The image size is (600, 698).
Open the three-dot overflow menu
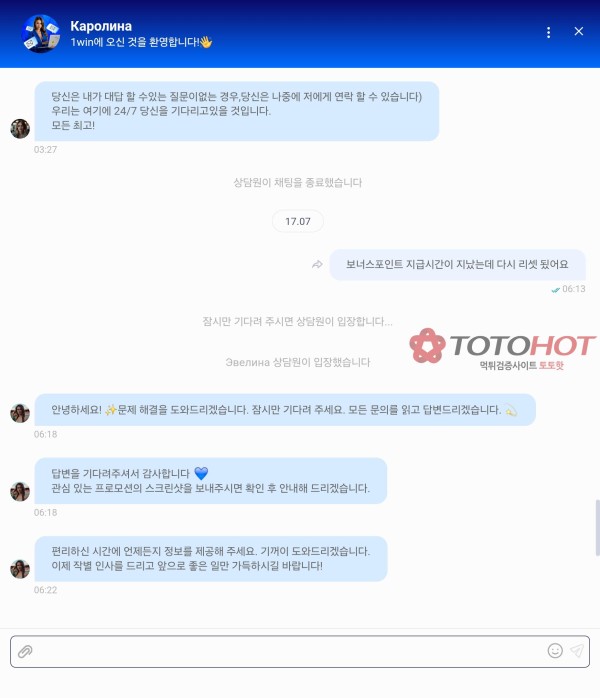548,32
